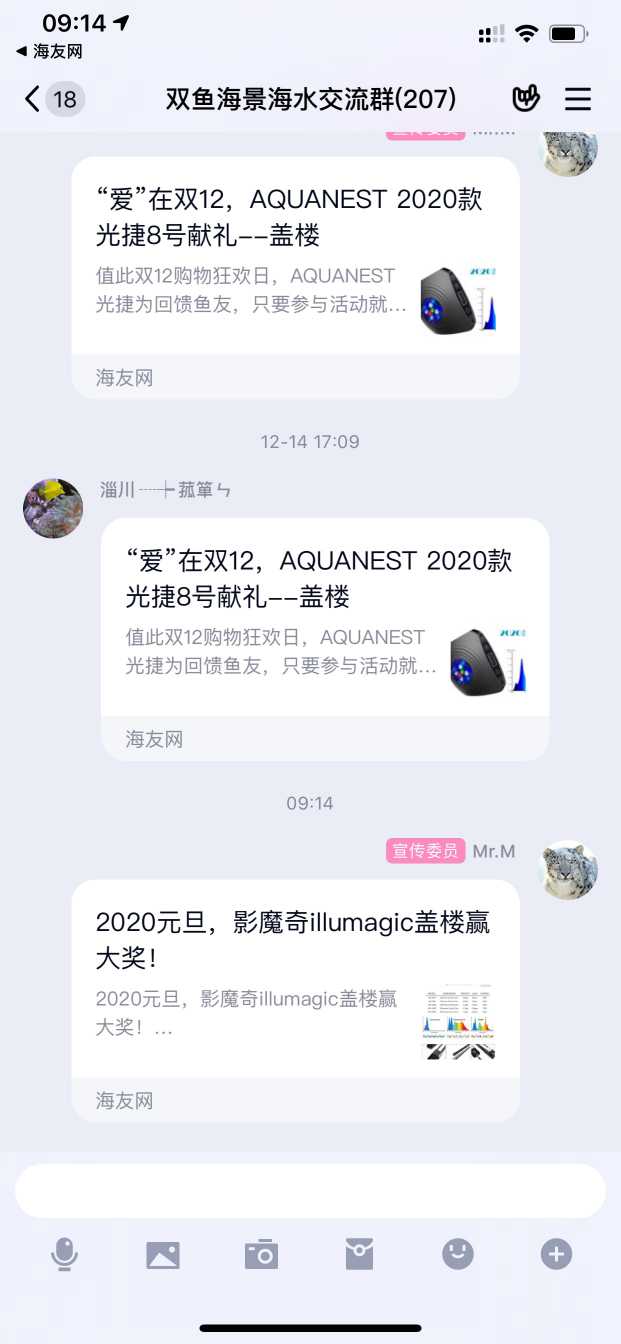This screenshot has height=1344, width=621.
Task: Open the group hand-gesture icon in header
Action: coord(526,98)
